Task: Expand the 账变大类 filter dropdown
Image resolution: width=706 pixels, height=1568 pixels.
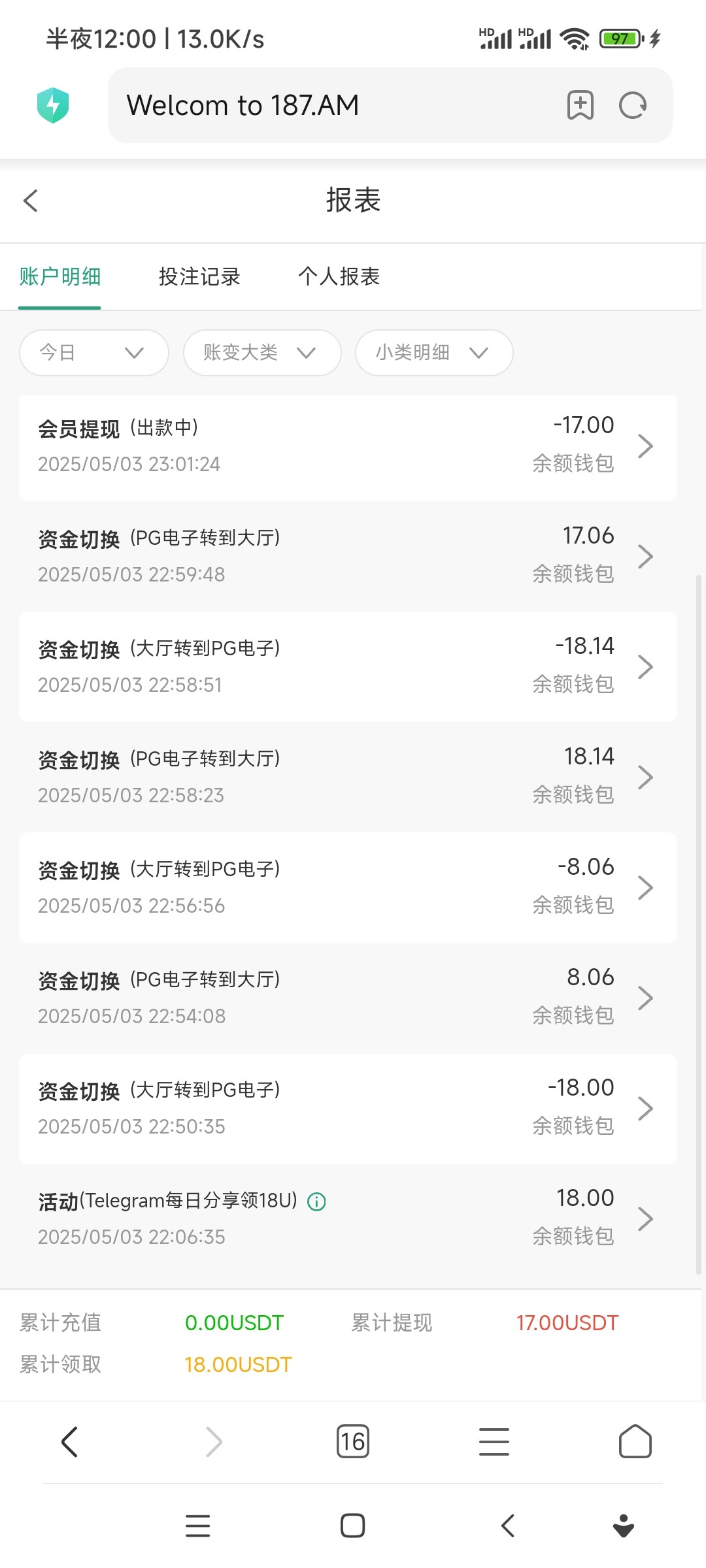Action: click(262, 353)
